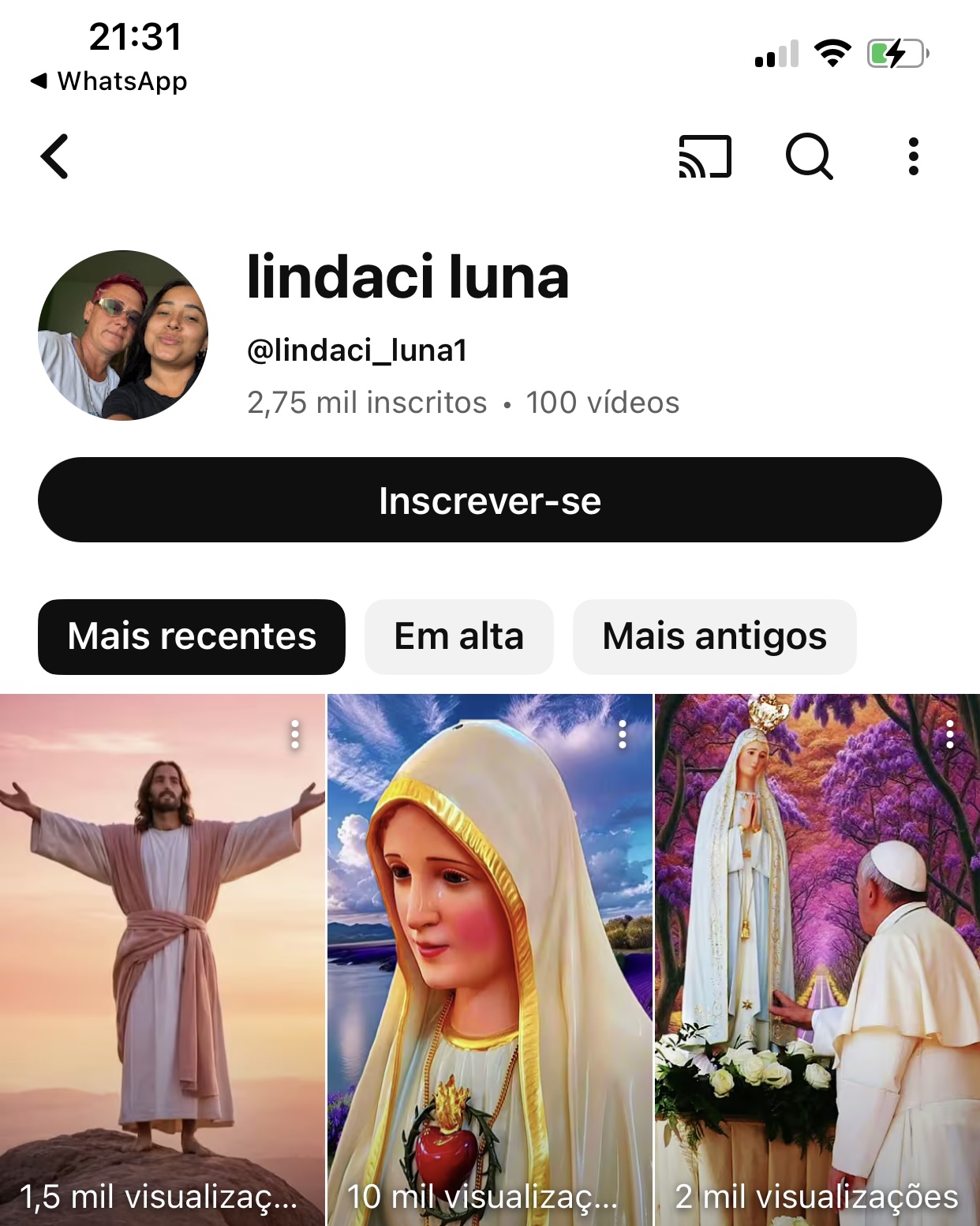Screen dimensions: 980x1226
Task: Open options for the 1,5 mil video
Action: point(295,735)
